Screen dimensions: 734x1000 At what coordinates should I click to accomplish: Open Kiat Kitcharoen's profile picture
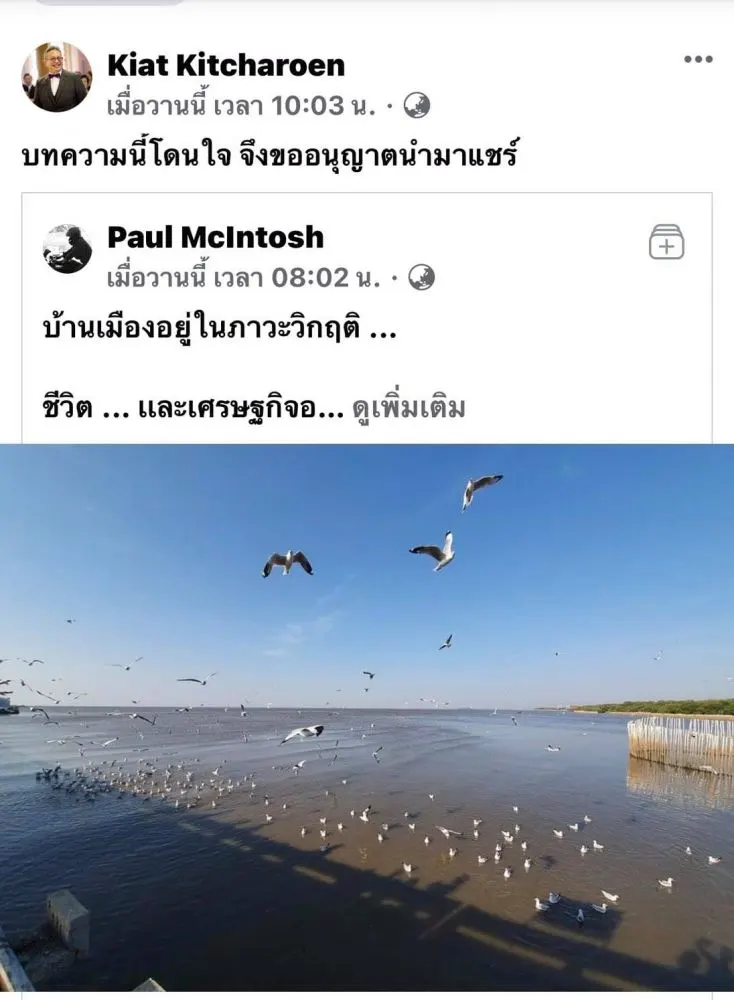pos(57,77)
